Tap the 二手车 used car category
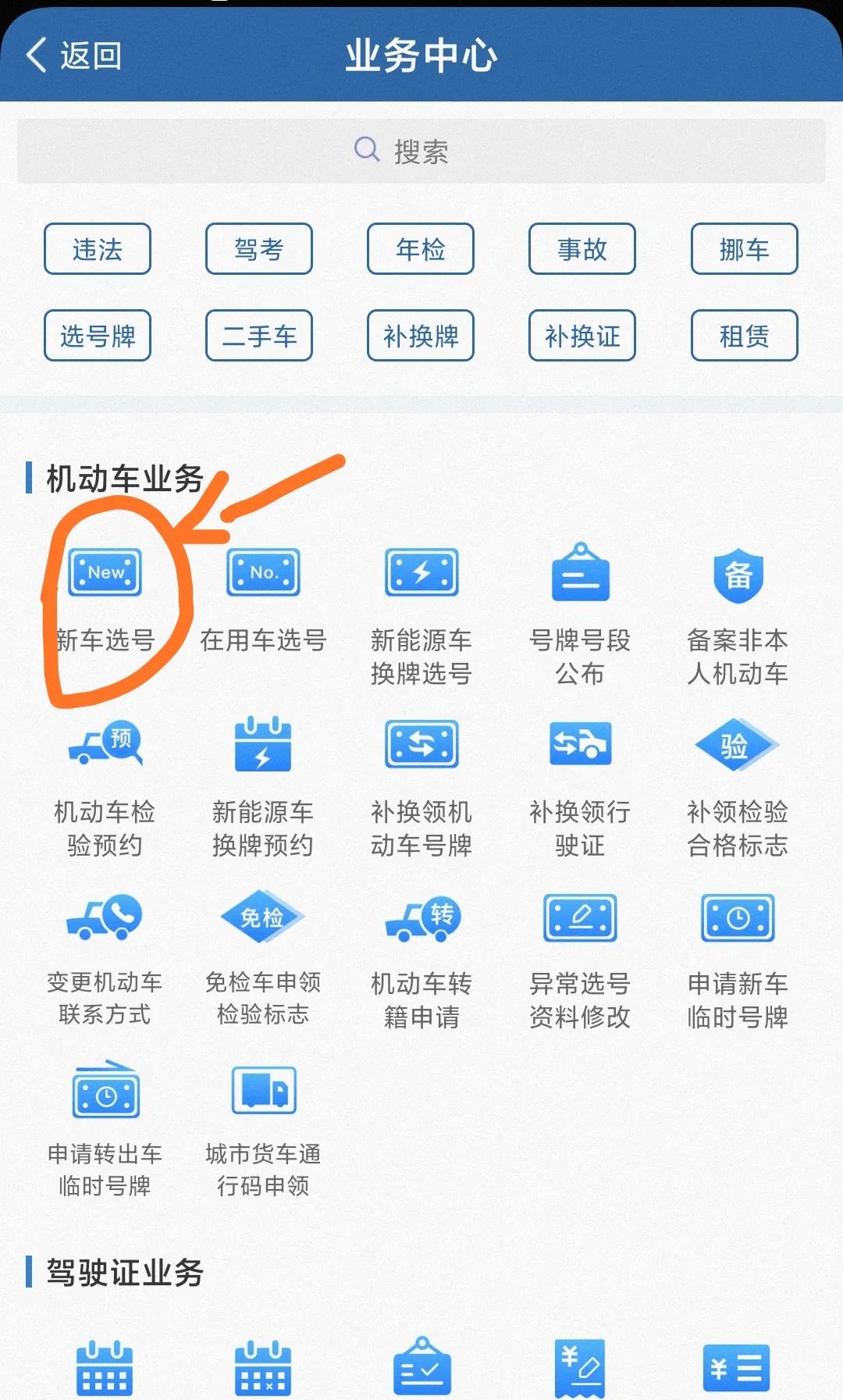 (258, 336)
